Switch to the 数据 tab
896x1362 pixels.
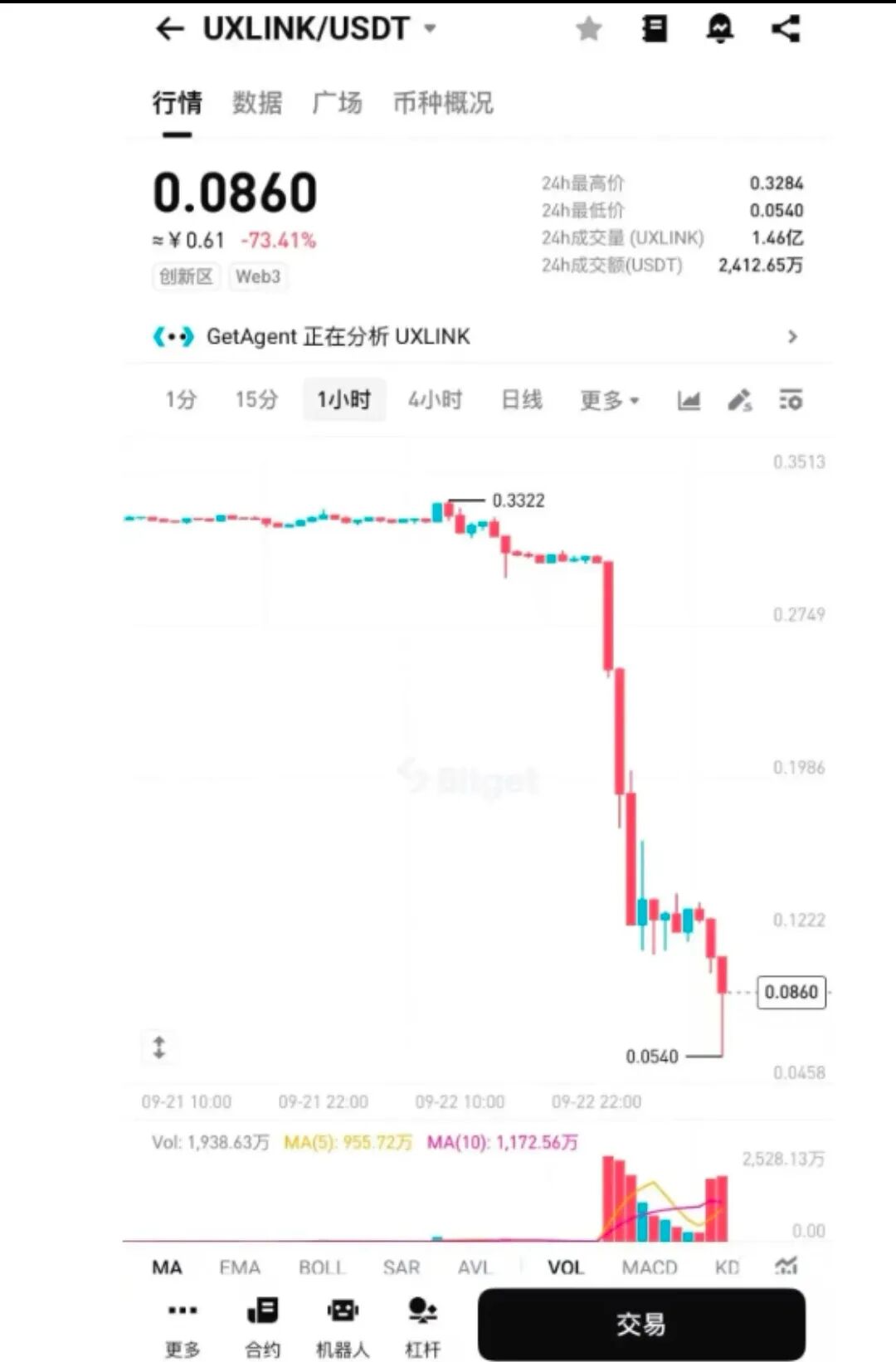(256, 103)
